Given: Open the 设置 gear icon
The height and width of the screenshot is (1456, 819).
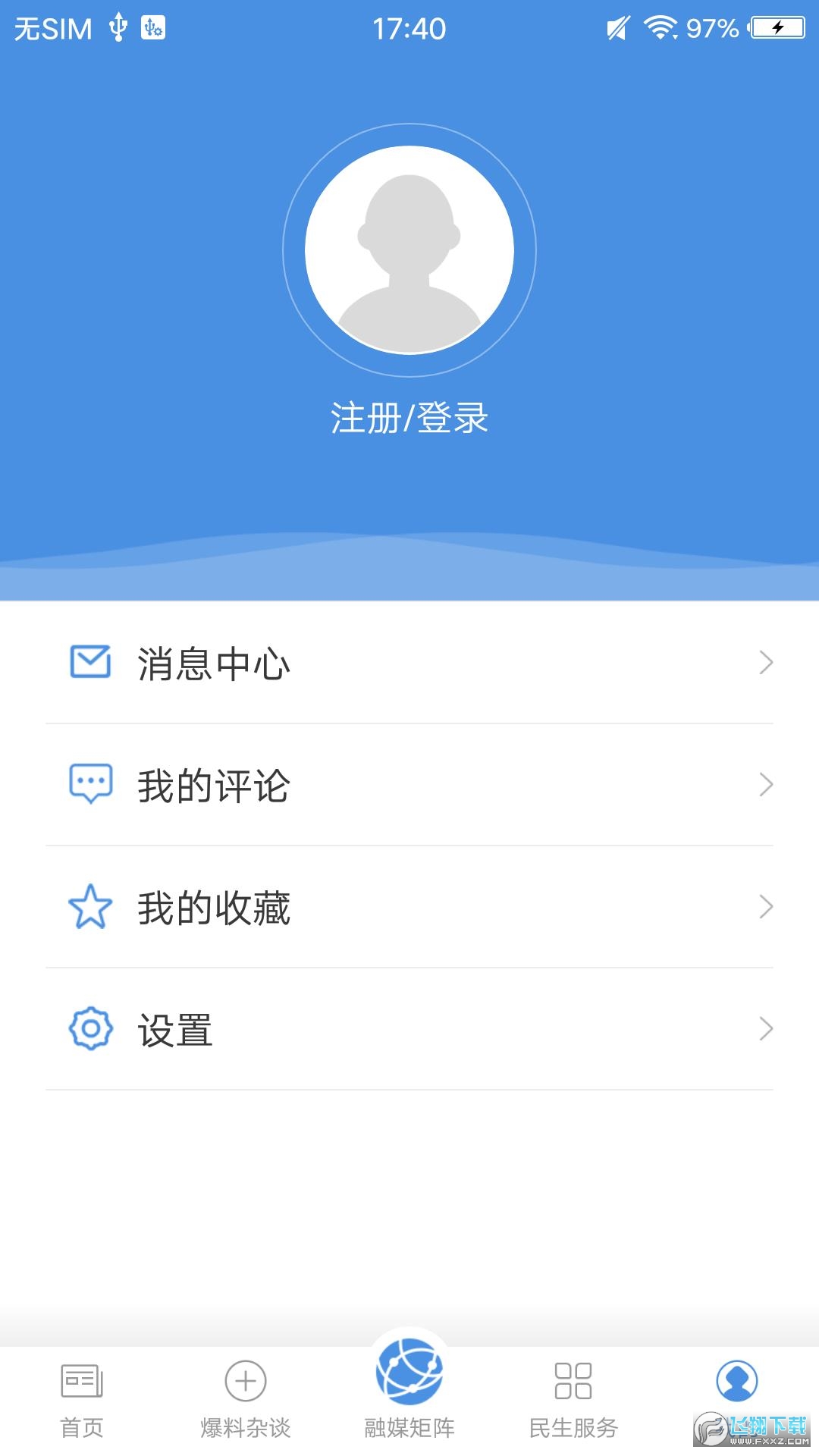Looking at the screenshot, I should 90,1029.
